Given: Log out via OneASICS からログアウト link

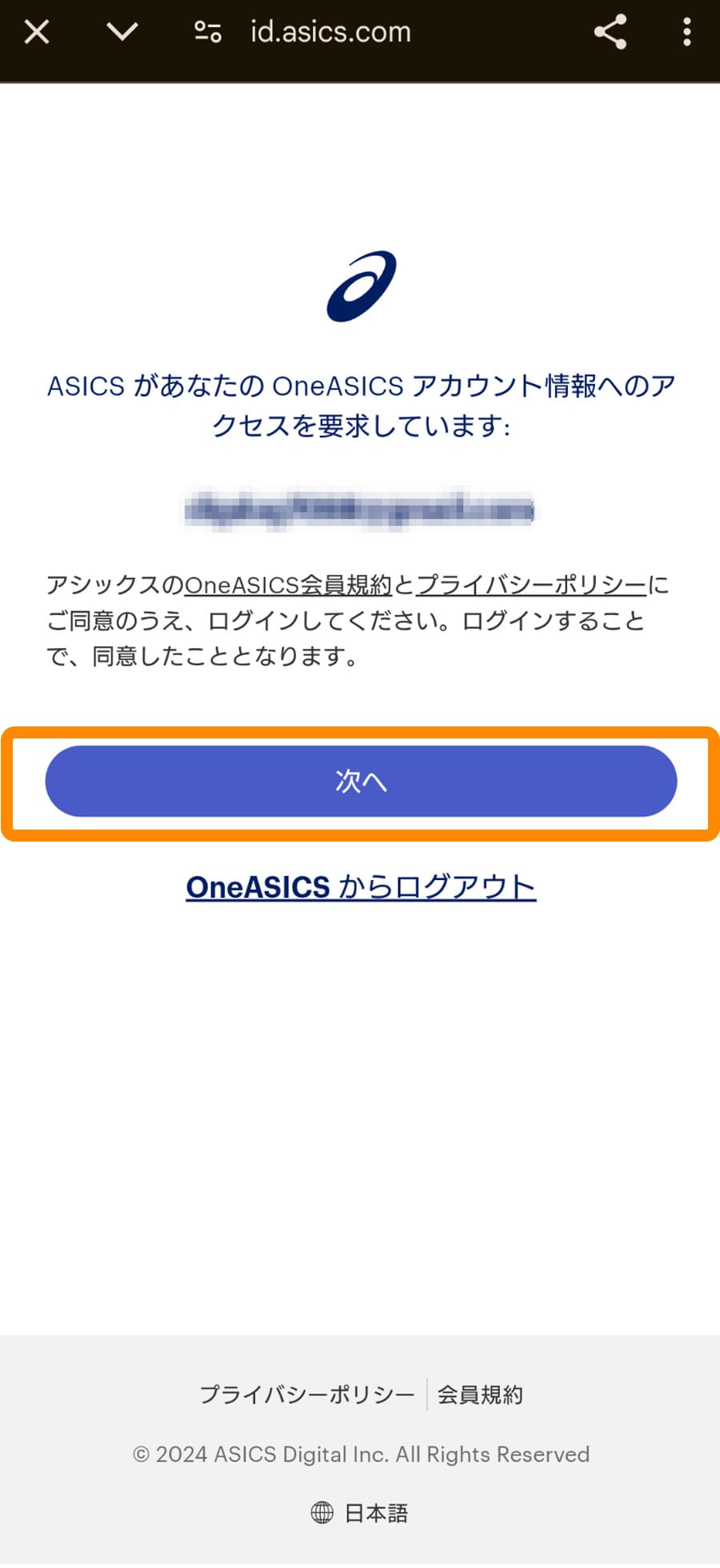Looking at the screenshot, I should click(361, 887).
